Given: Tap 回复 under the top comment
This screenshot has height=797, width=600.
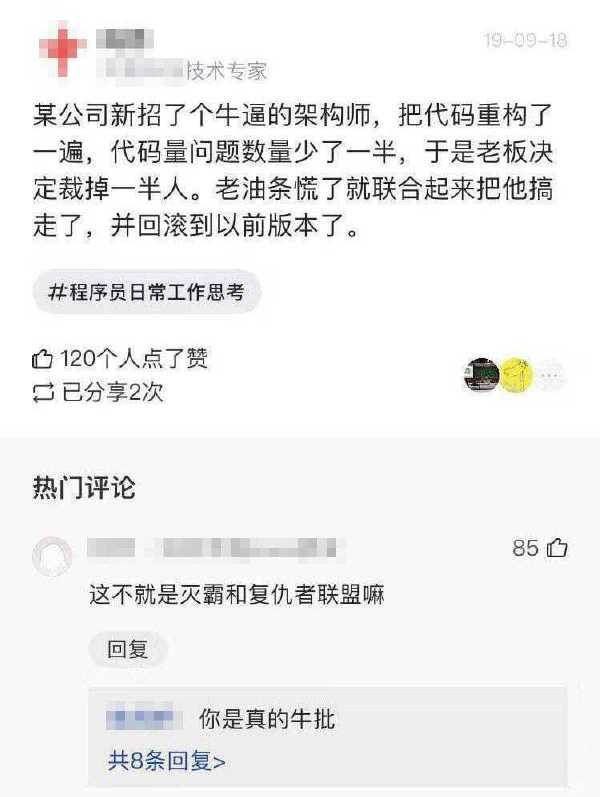Looking at the screenshot, I should [128, 650].
